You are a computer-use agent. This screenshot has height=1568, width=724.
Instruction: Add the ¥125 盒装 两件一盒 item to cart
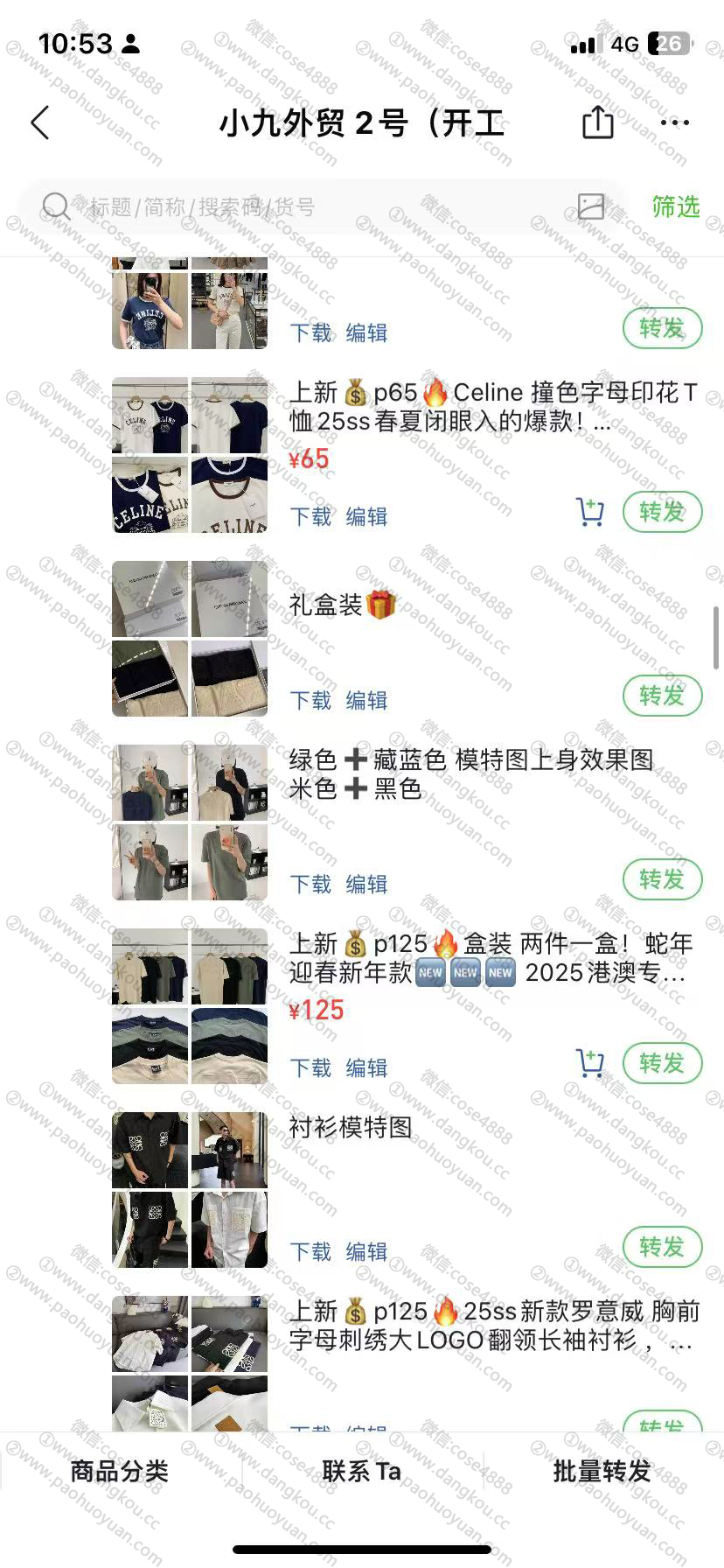pos(591,1063)
